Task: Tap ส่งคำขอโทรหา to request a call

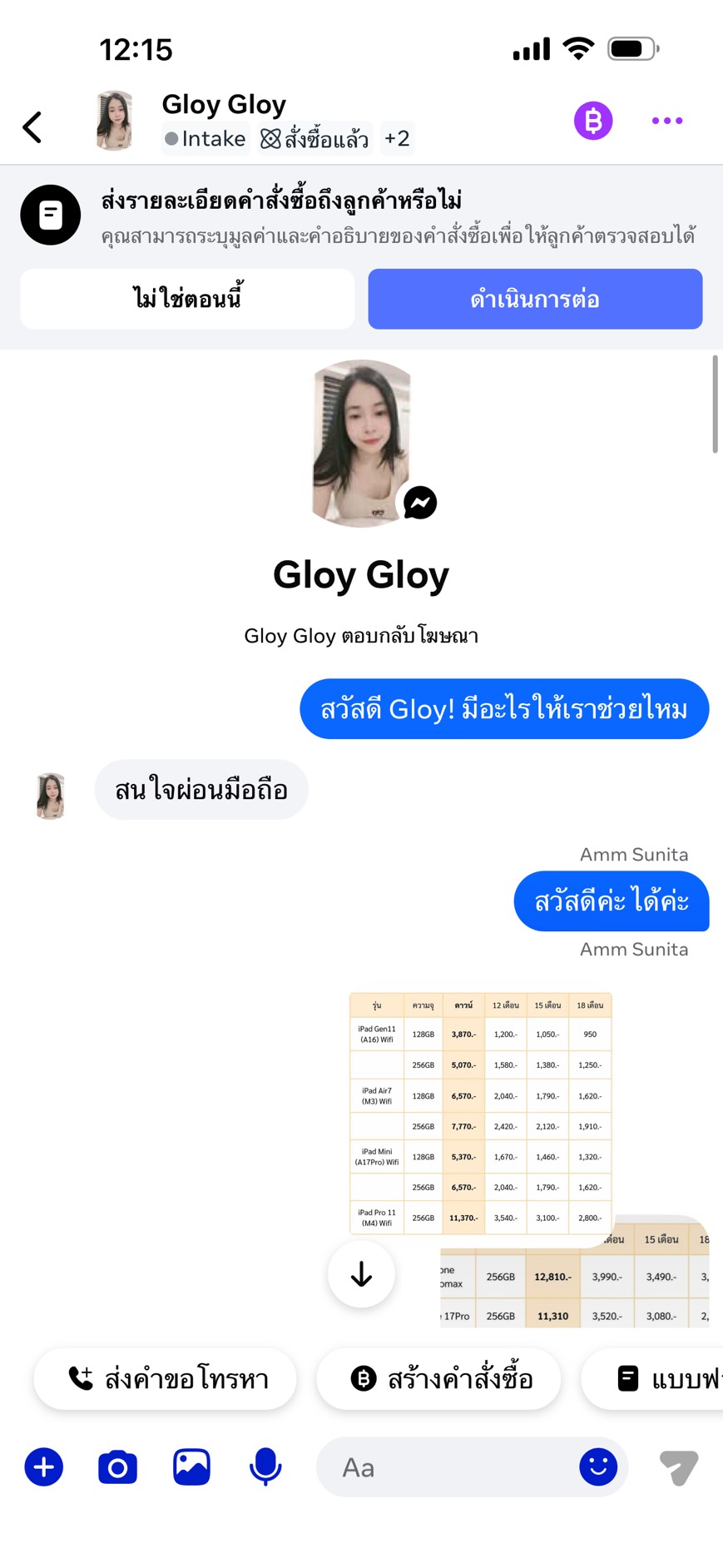Action: pos(166,1379)
